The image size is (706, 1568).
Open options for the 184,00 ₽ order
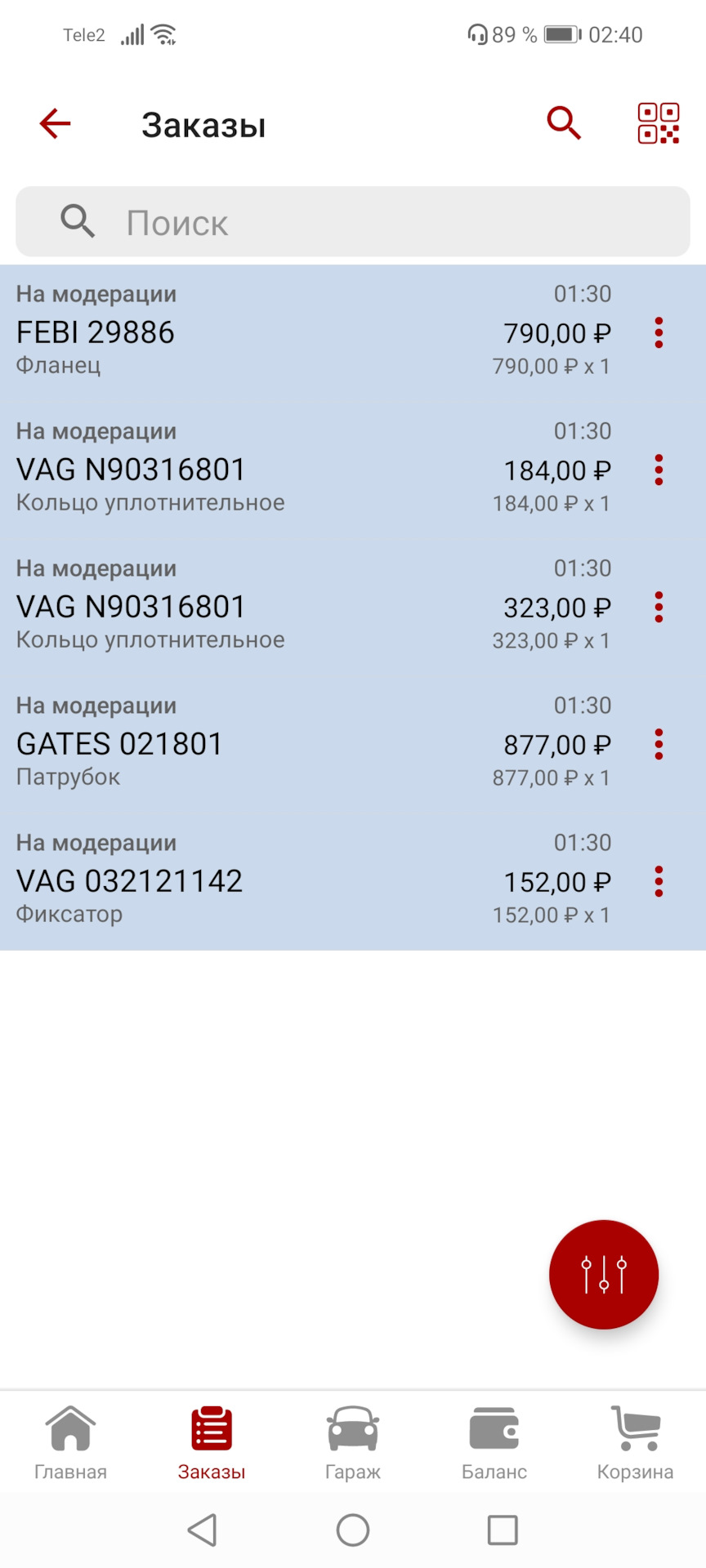point(659,470)
